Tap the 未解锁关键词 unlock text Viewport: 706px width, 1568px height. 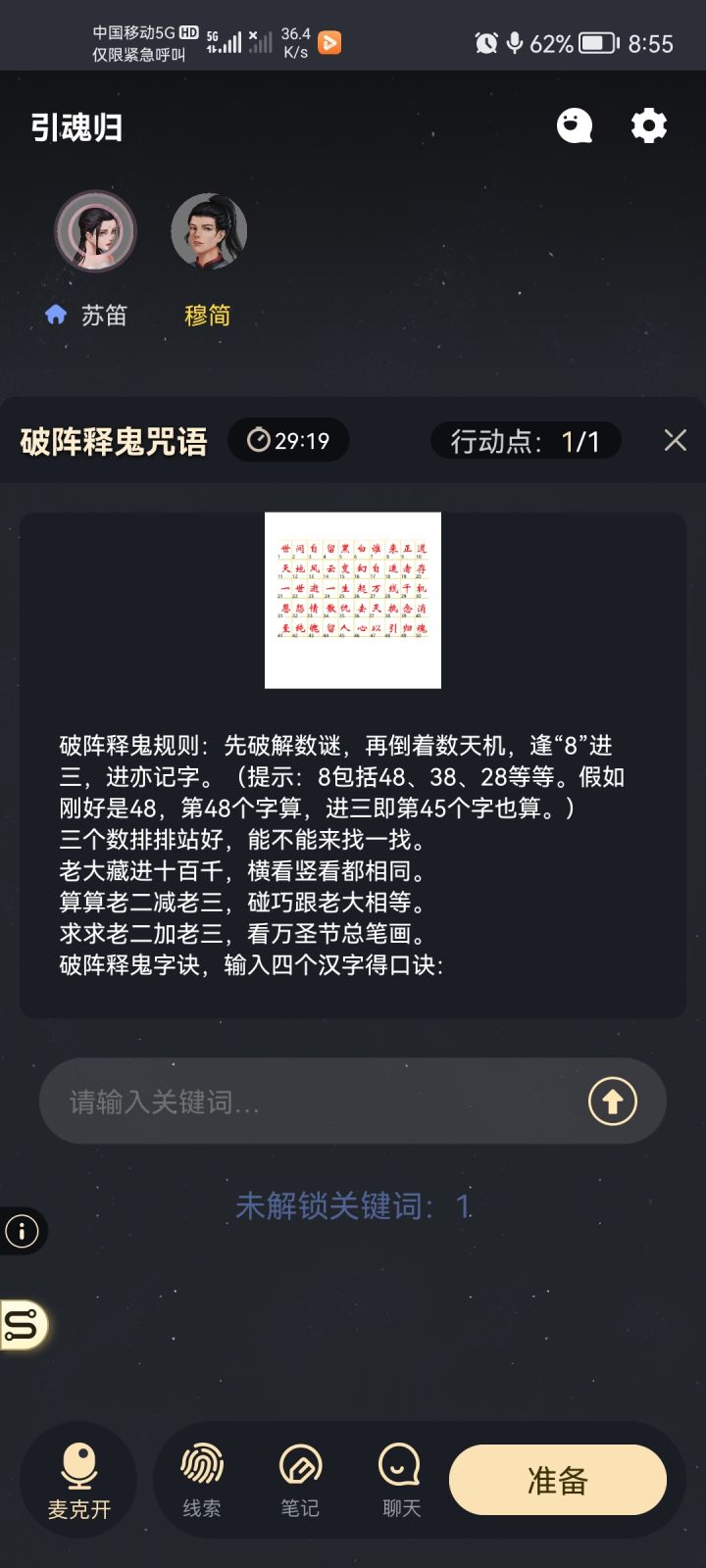(353, 1207)
